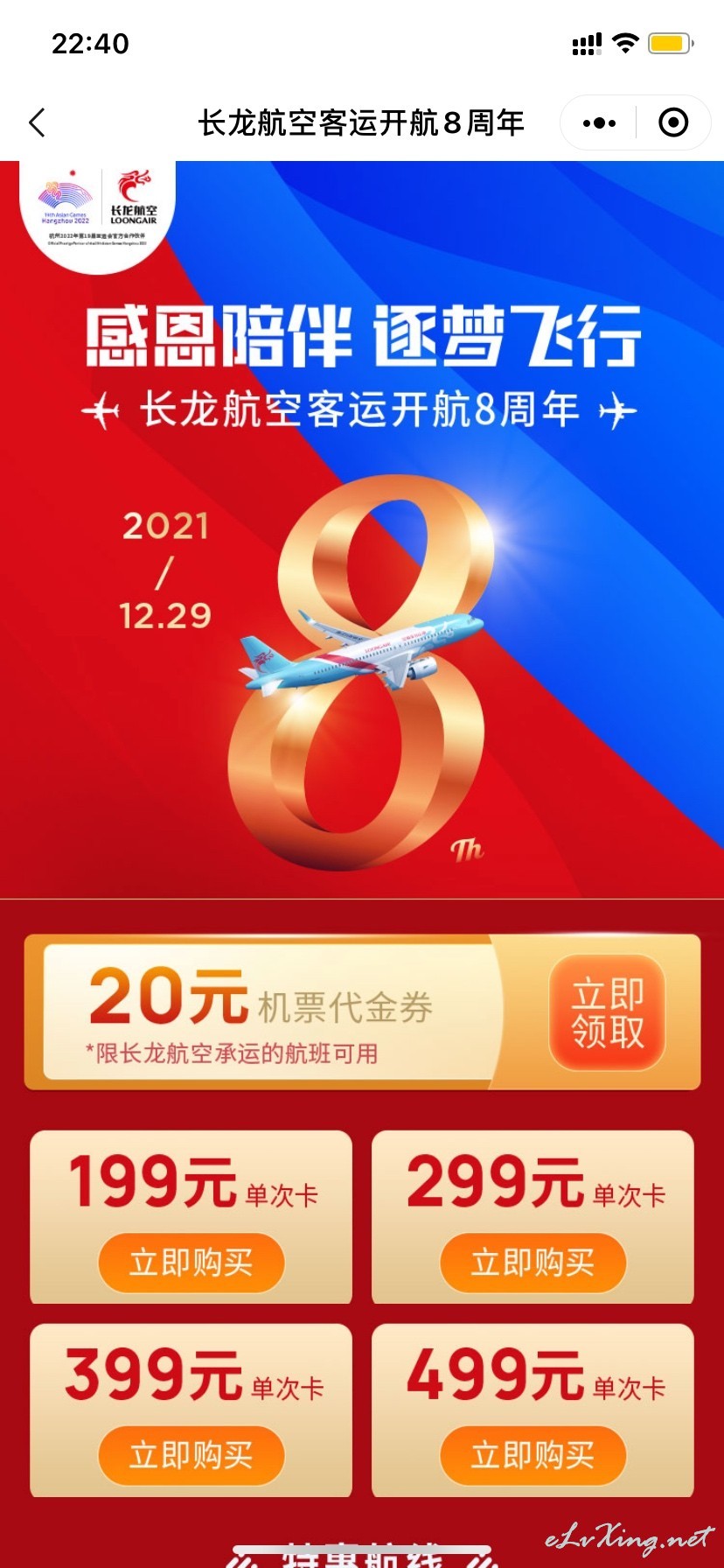The image size is (724, 1568).
Task: Open the mini program's three-dot menu
Action: pyautogui.click(x=599, y=122)
